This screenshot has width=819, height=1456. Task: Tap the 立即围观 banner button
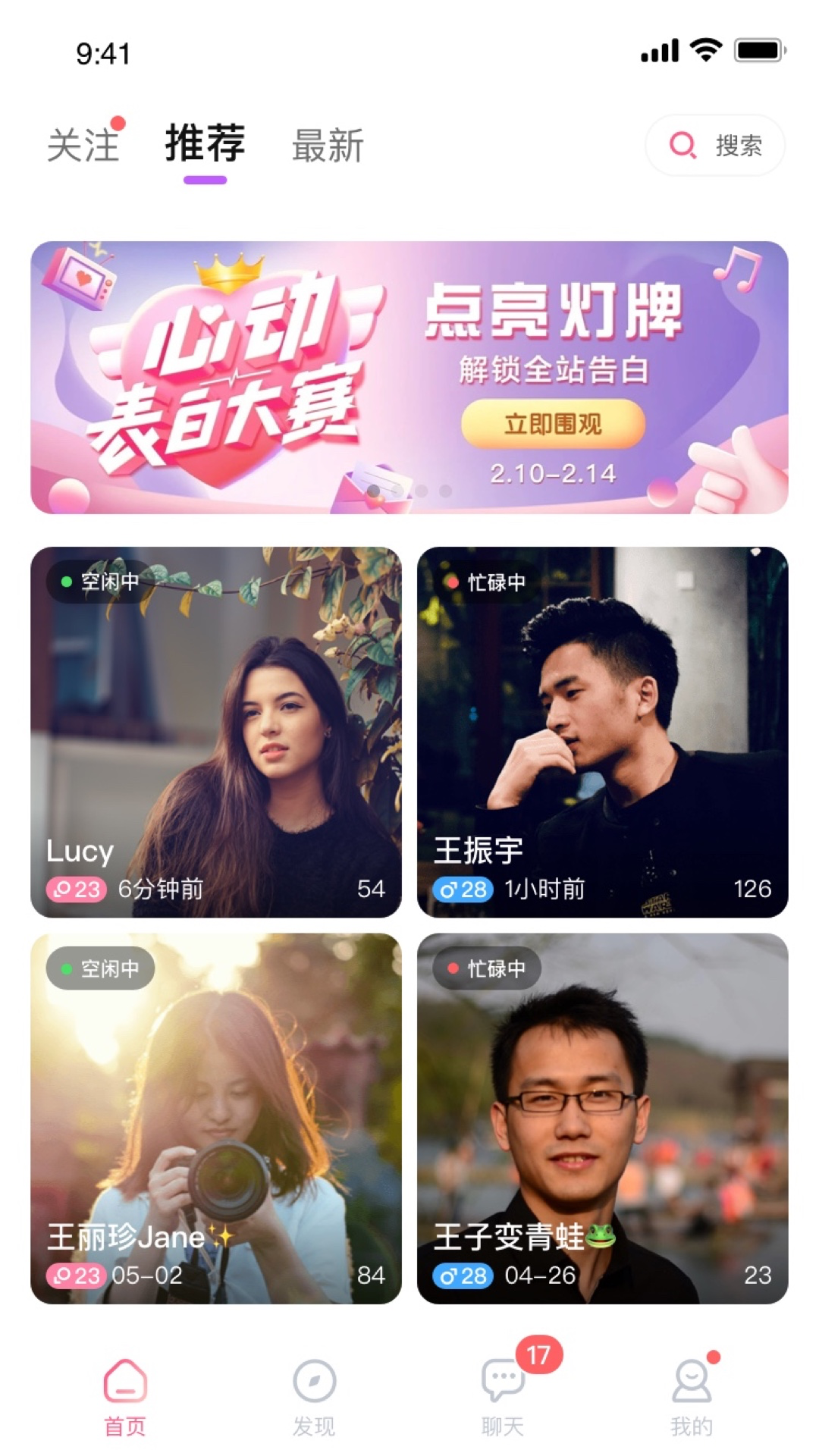tap(553, 424)
